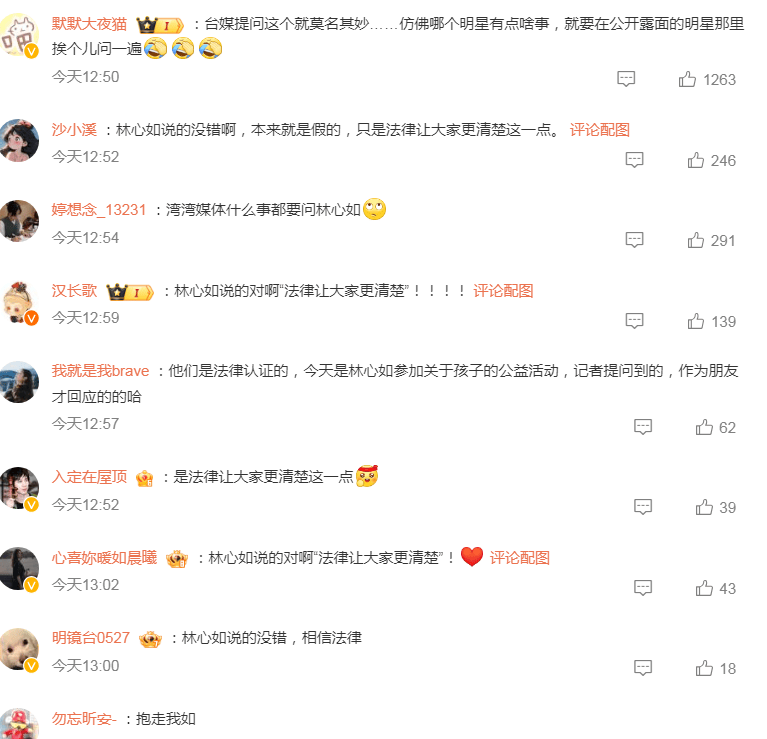This screenshot has width=767, height=739.
Task: Reply to 我就是我brave's comment
Action: [643, 427]
